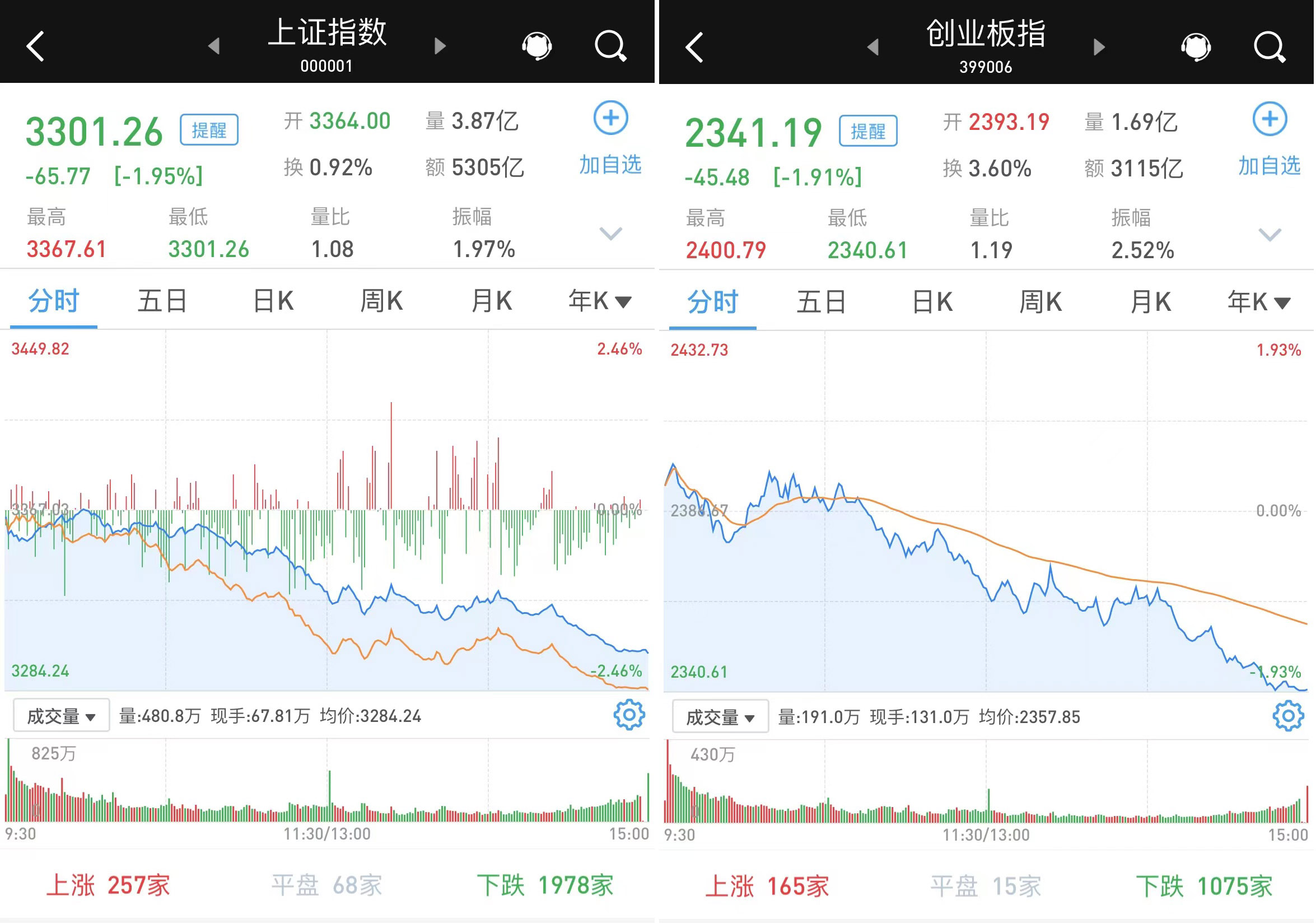Screen dimensions: 1316x923
Task: Change the 成交量 indicator on 上证指数
Action: 60,716
